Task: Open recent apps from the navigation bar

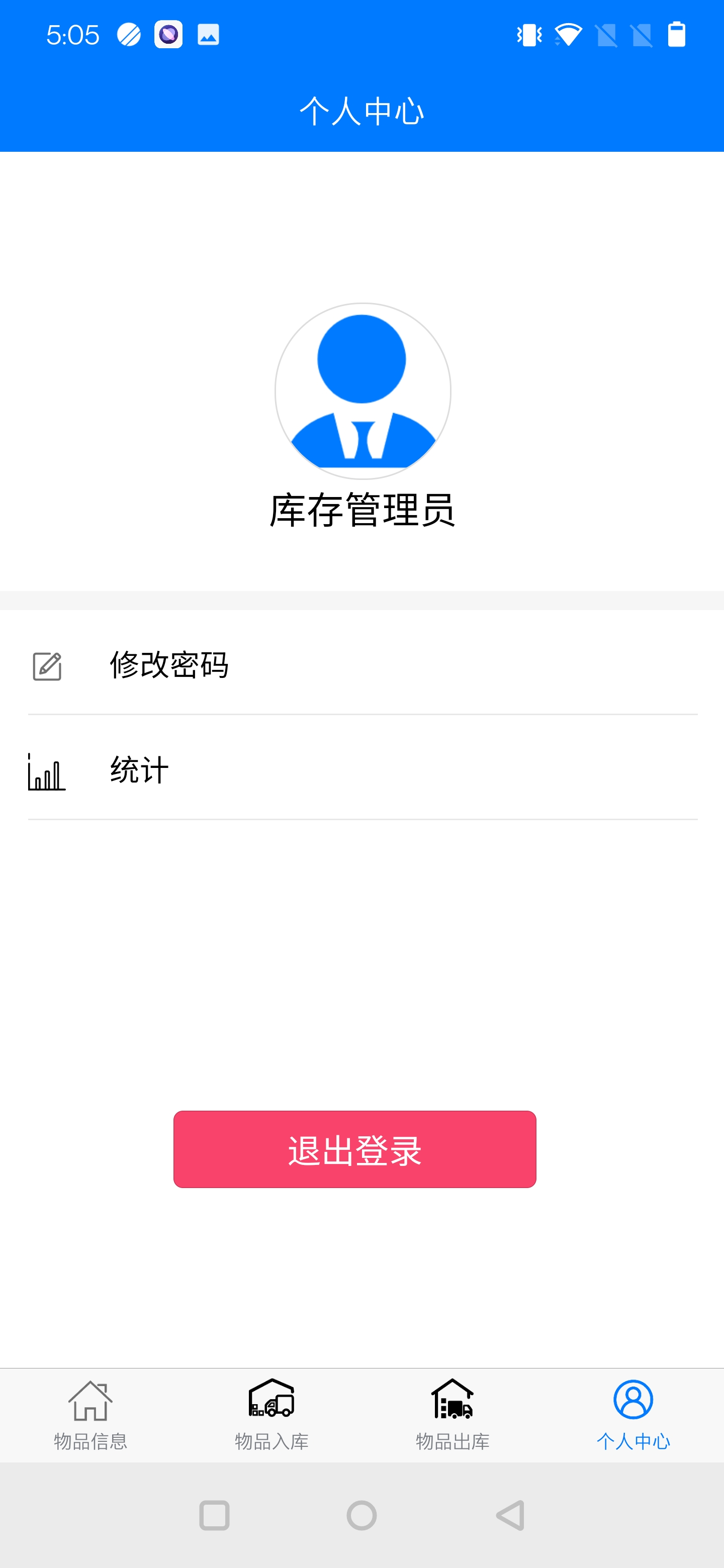Action: point(214,1515)
